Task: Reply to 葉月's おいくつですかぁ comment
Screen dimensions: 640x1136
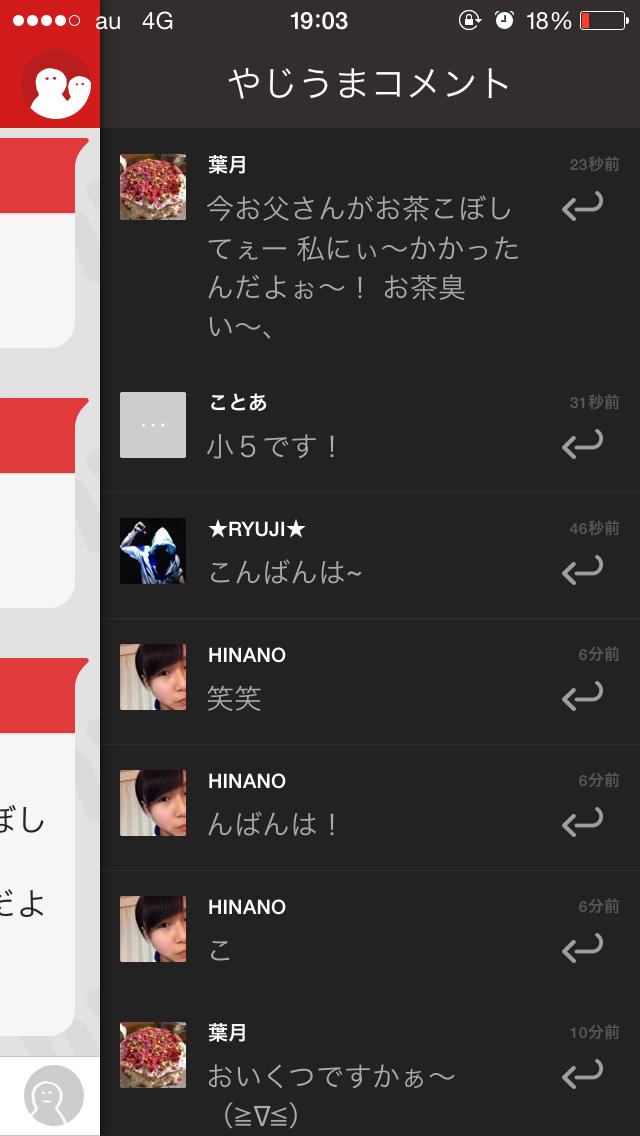Action: click(582, 1073)
